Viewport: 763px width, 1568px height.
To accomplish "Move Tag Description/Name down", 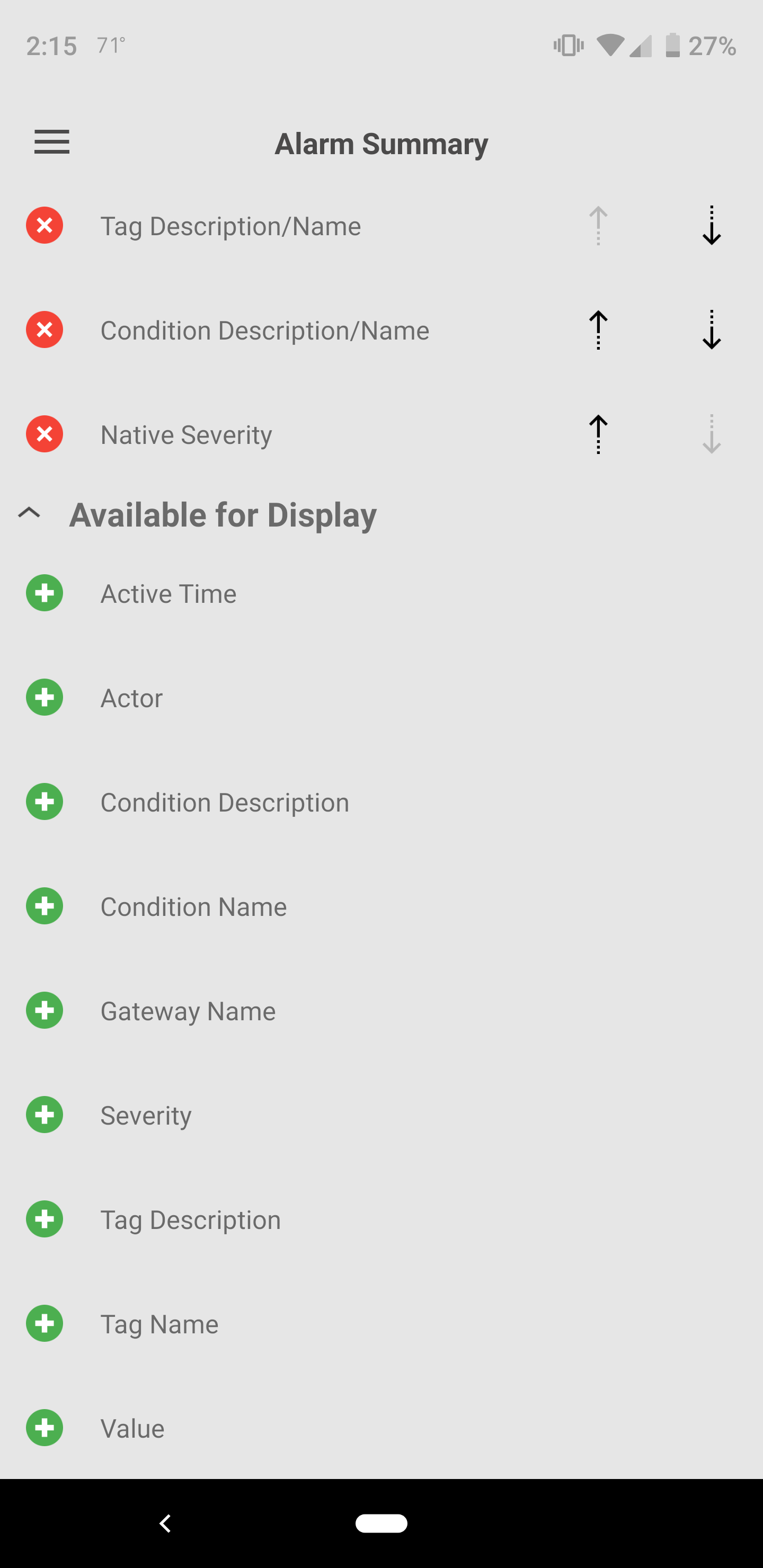I will pyautogui.click(x=711, y=225).
